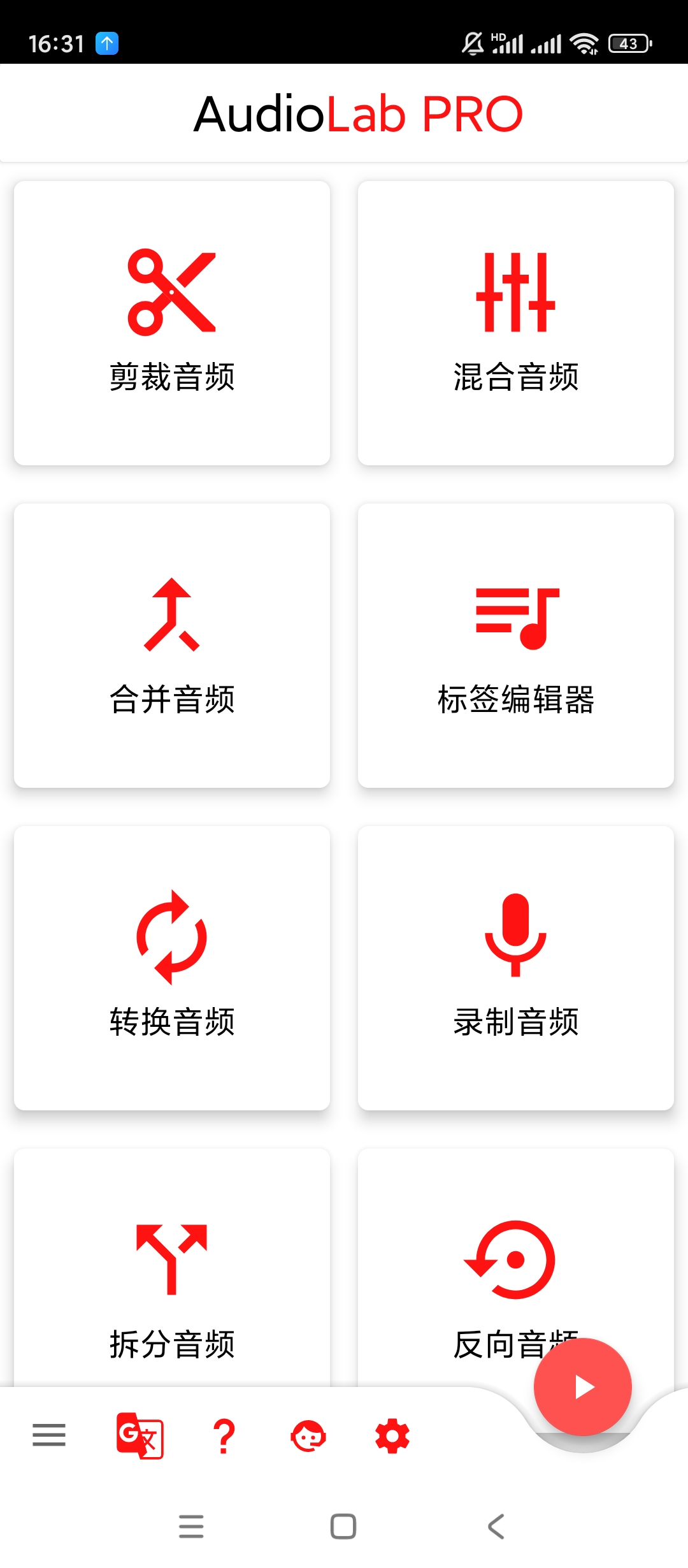Image resolution: width=688 pixels, height=1568 pixels.
Task: Open the 剪裁音频 audio trimming tool
Action: (171, 323)
